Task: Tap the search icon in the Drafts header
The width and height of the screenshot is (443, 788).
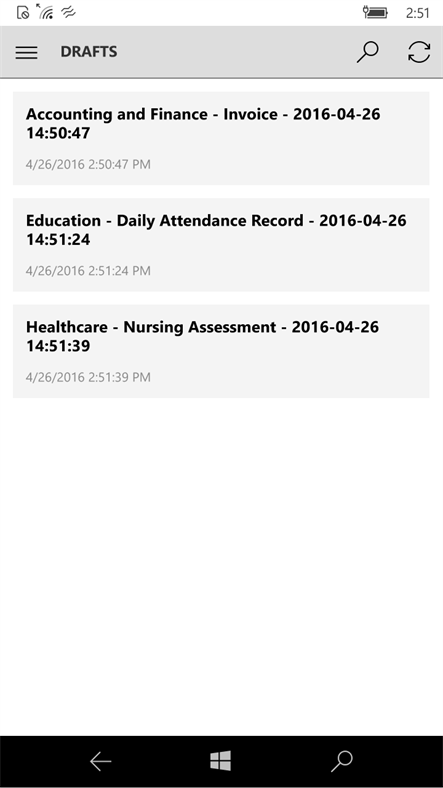Action: pyautogui.click(x=368, y=52)
